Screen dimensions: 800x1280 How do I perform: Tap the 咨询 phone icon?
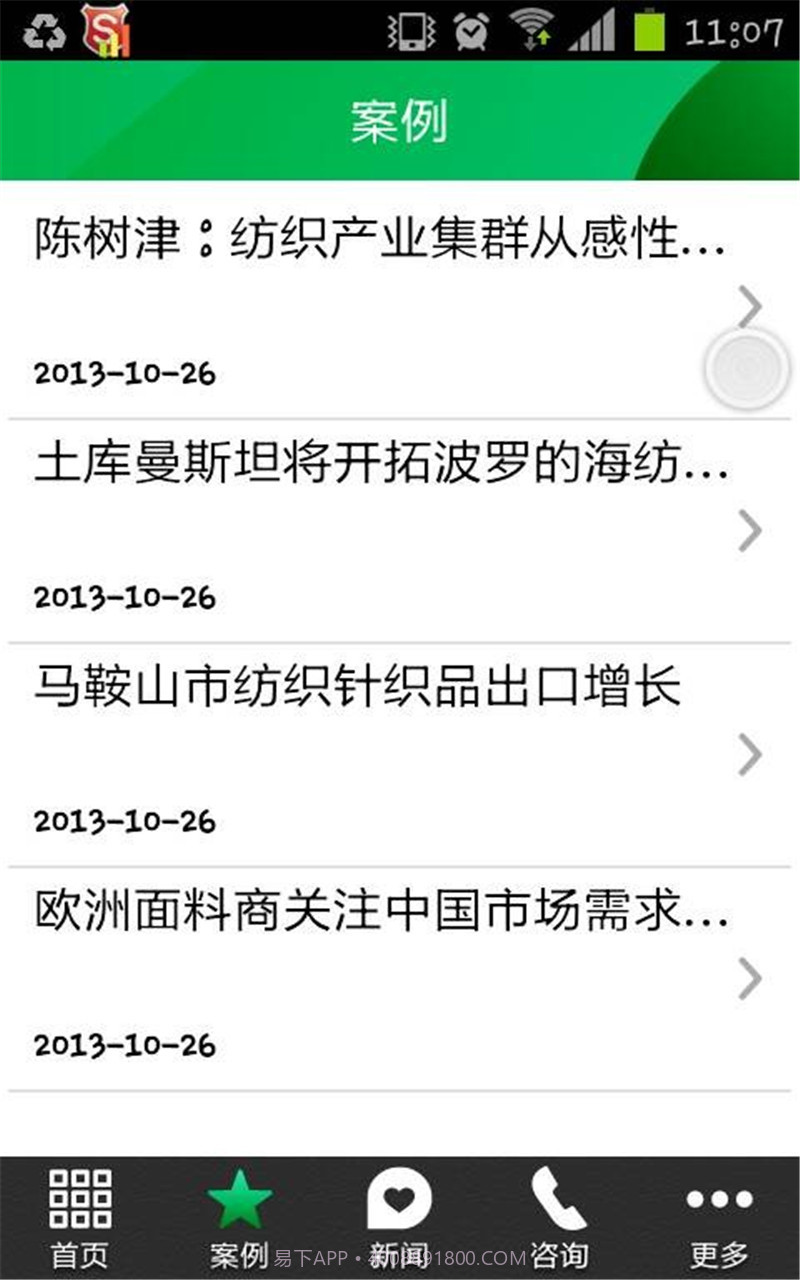560,1196
